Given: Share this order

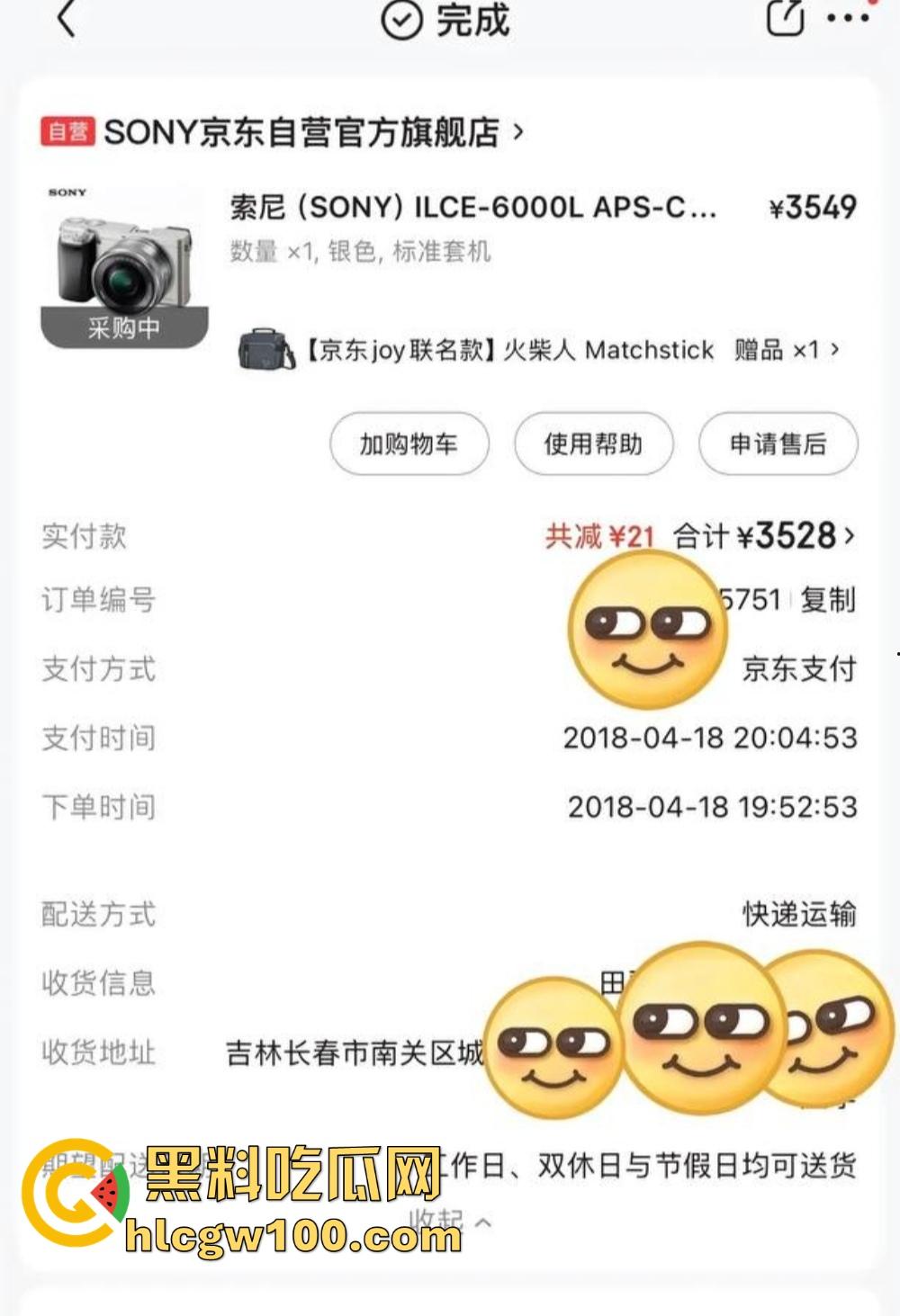Looking at the screenshot, I should coord(784,17).
